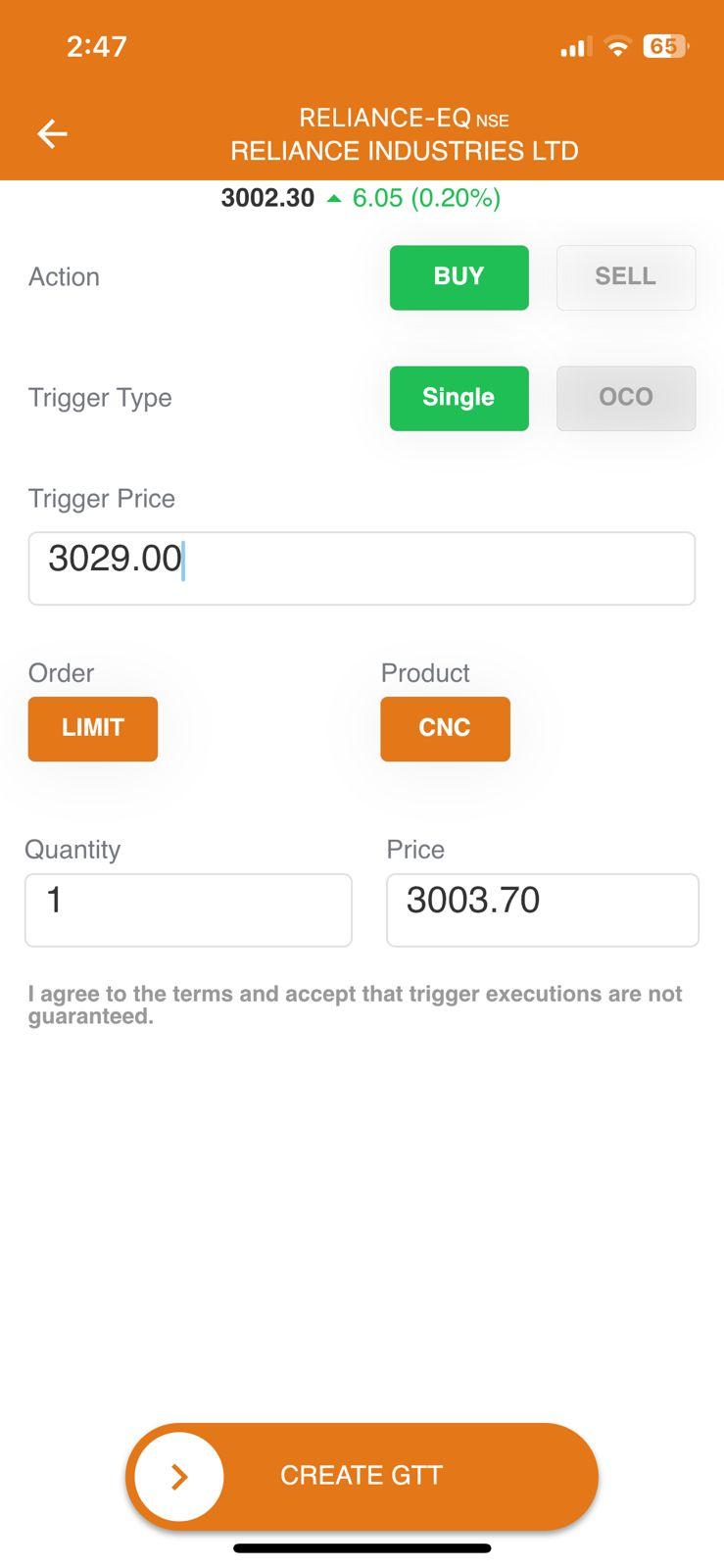
Task: Click the upward green price change arrow
Action: coord(333,197)
